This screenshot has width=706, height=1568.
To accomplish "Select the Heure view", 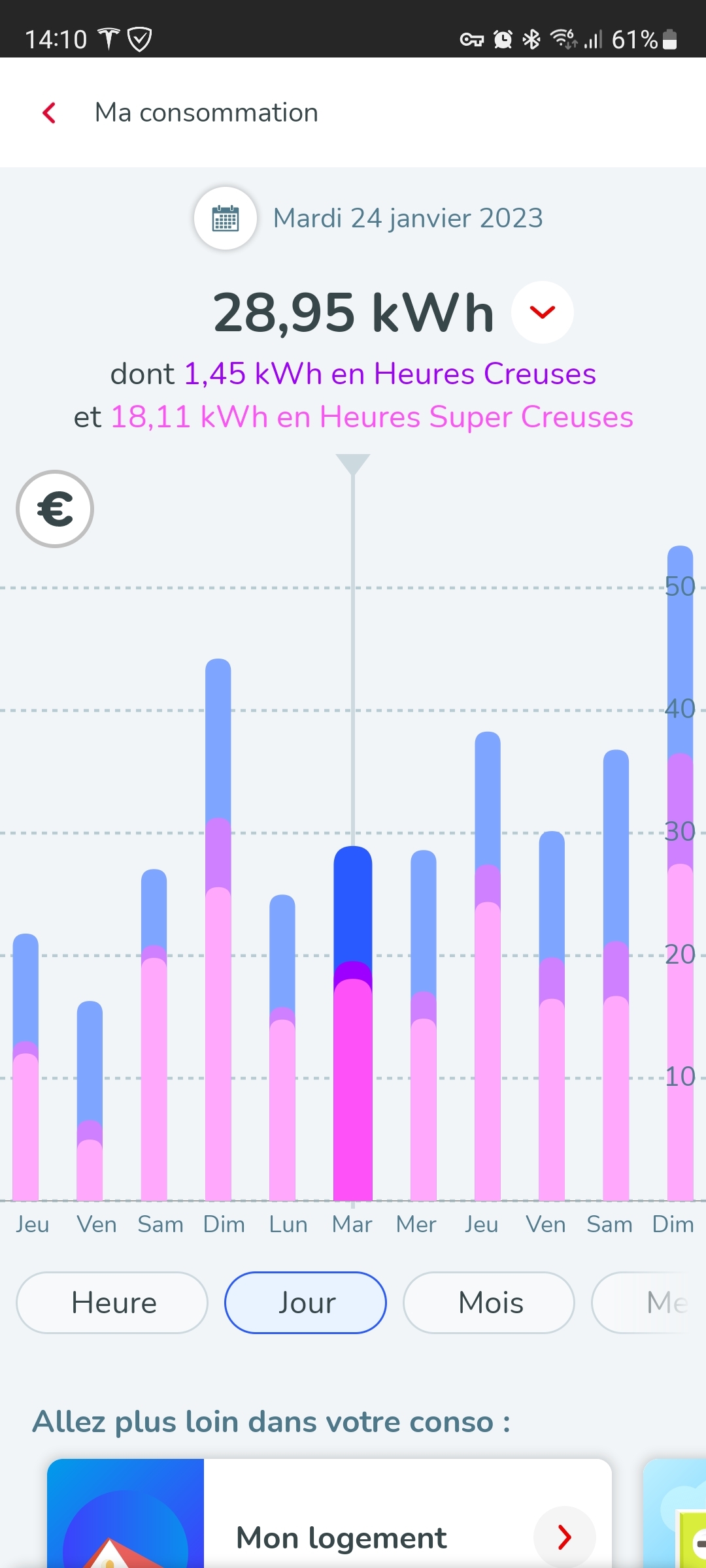I will (112, 1303).
